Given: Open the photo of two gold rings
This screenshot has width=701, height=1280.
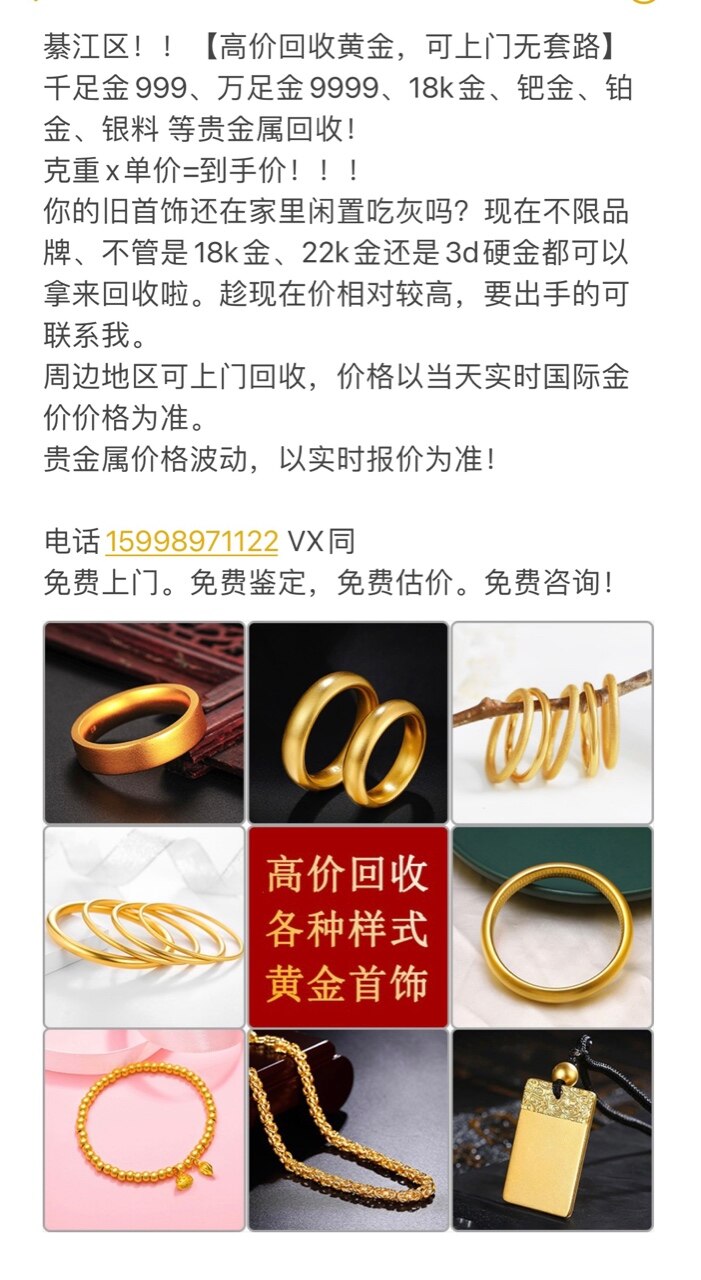Looking at the screenshot, I should coord(348,722).
